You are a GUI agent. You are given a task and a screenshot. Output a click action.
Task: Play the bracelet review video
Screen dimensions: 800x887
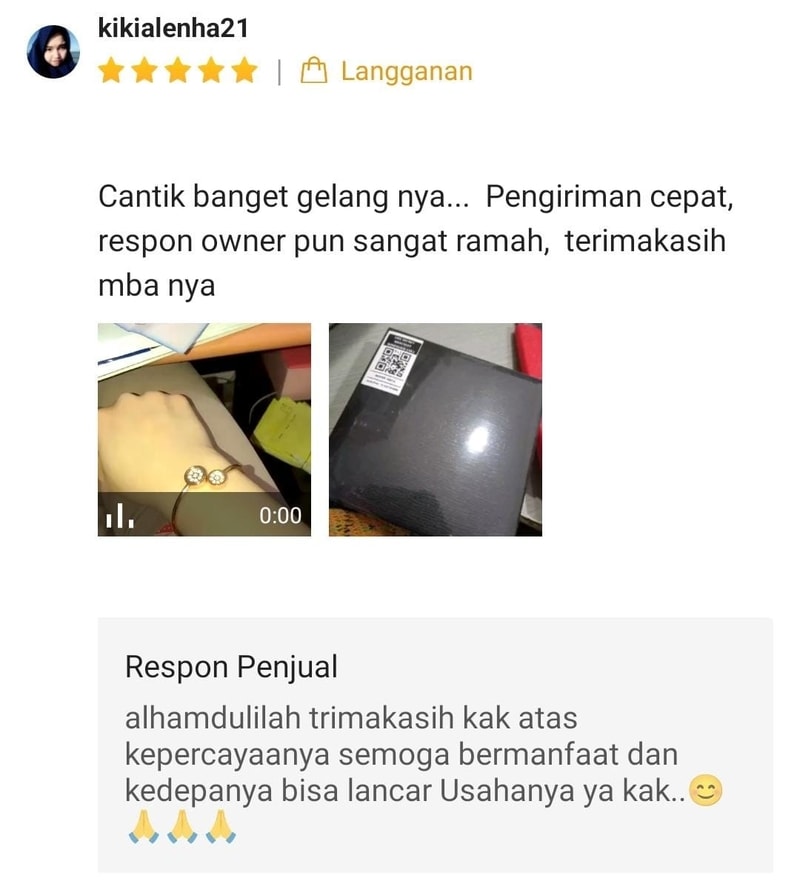click(x=204, y=430)
